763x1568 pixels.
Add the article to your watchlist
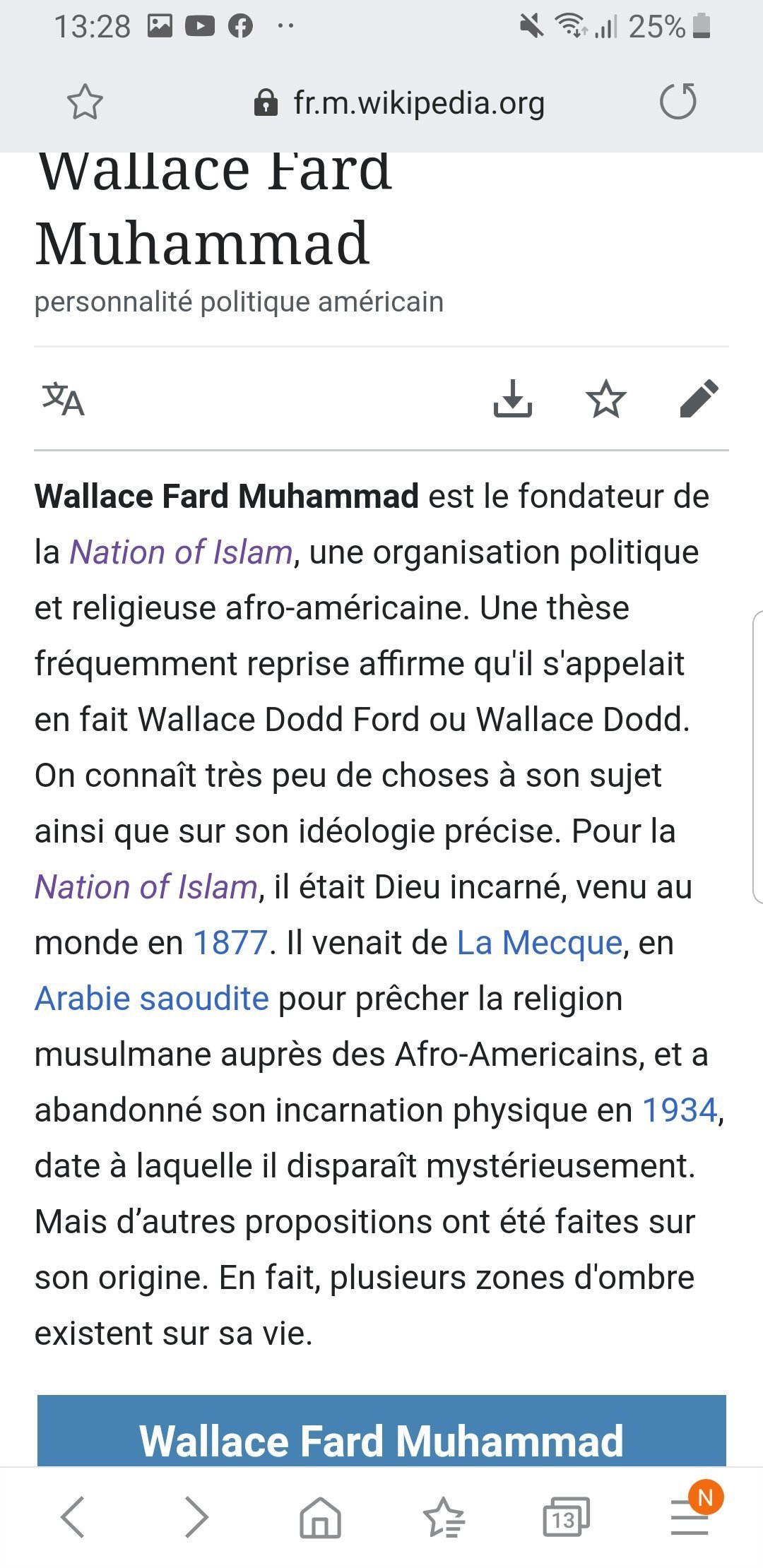pos(605,399)
